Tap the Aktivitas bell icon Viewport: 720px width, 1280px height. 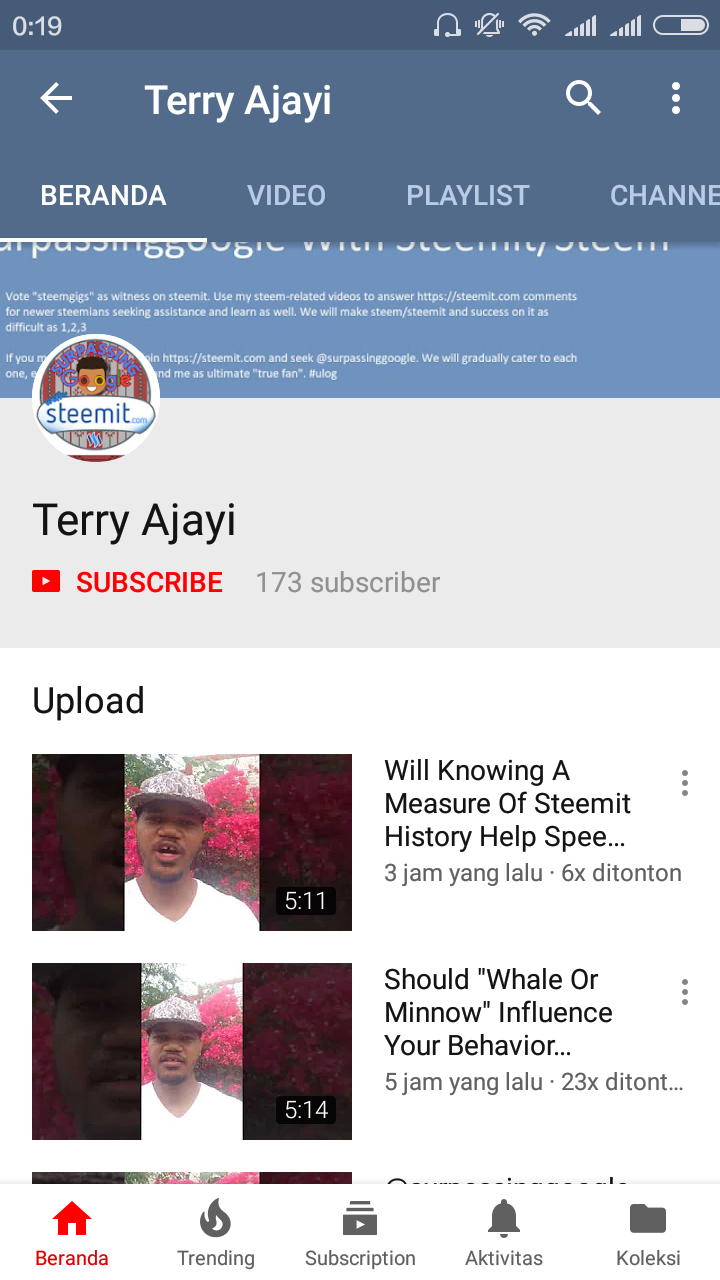coord(504,1218)
